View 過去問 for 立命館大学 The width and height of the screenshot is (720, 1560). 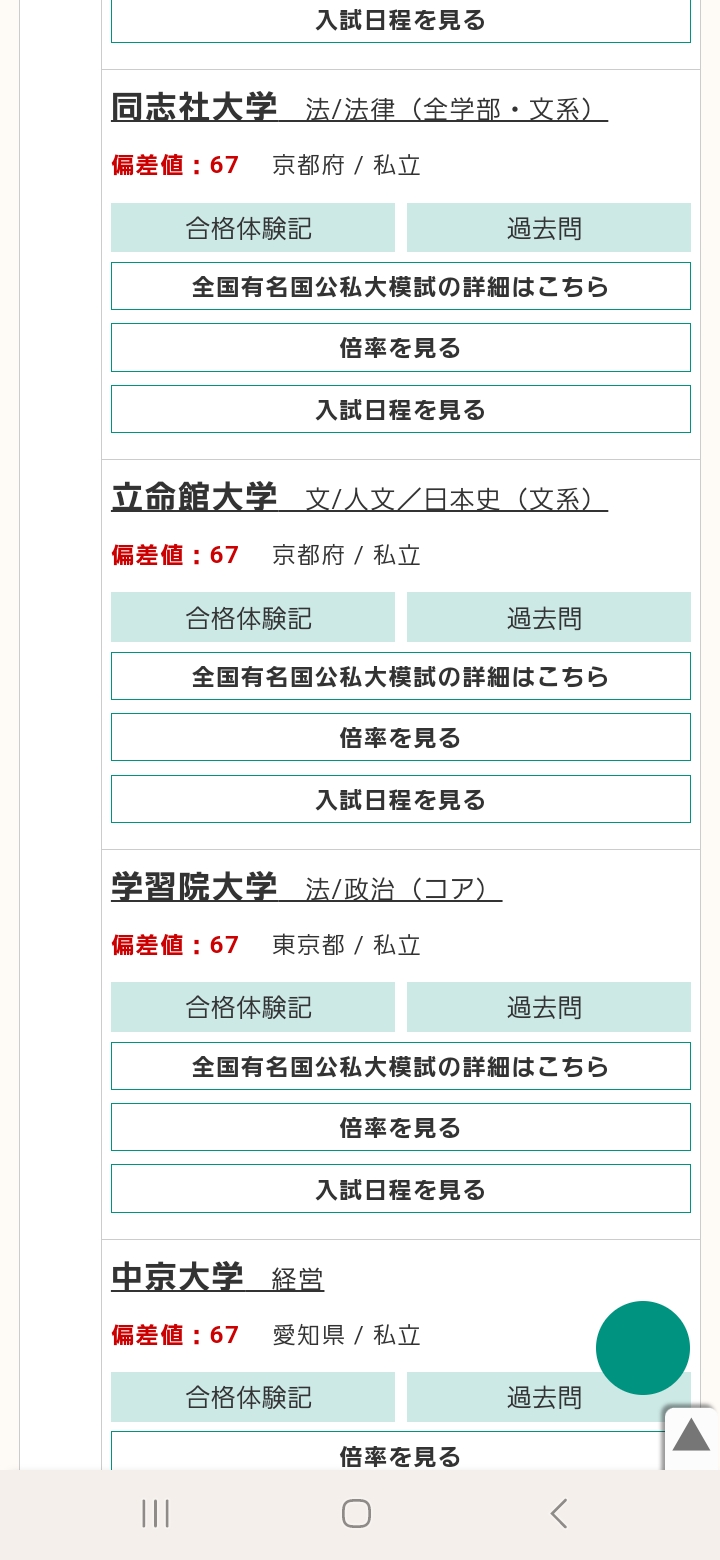tap(548, 618)
